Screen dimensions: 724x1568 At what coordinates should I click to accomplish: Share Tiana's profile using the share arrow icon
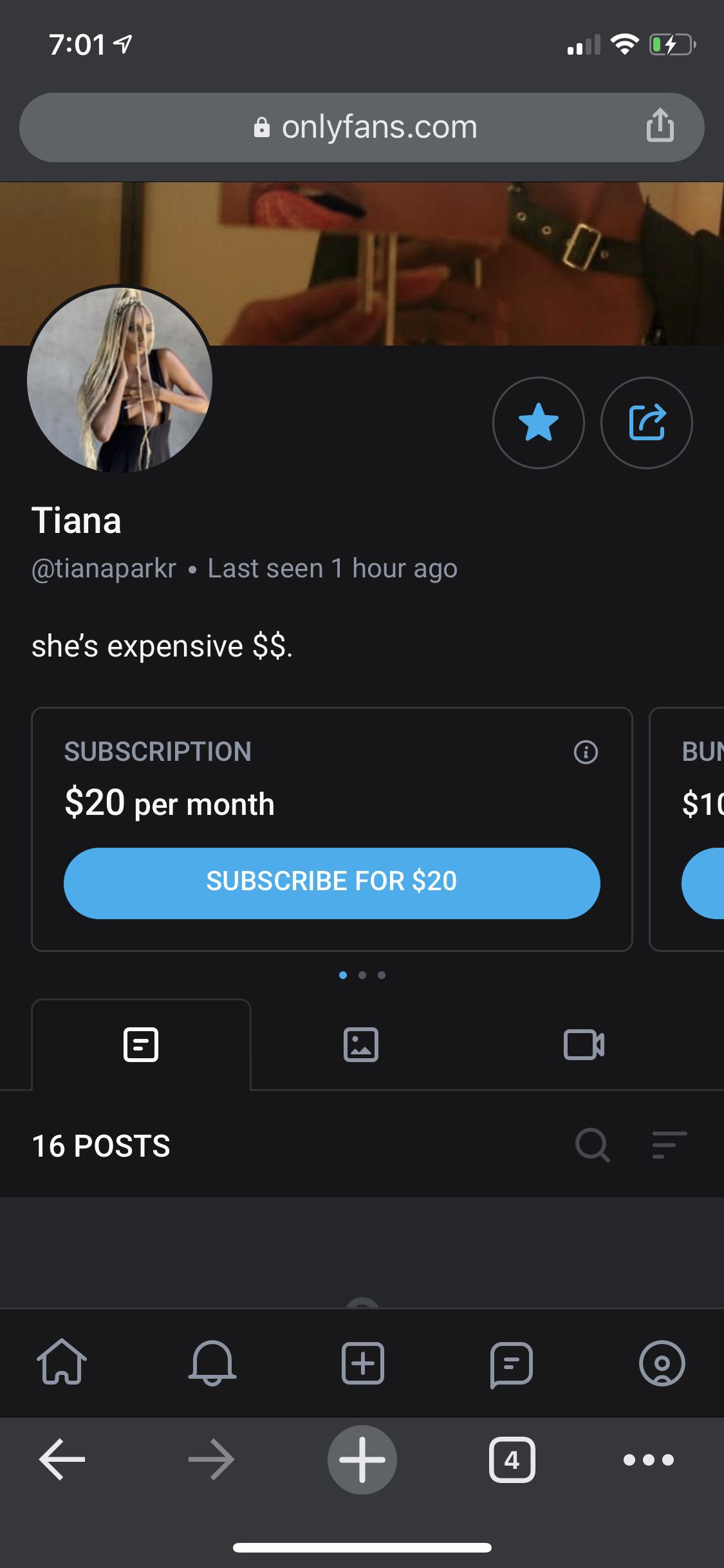click(647, 422)
